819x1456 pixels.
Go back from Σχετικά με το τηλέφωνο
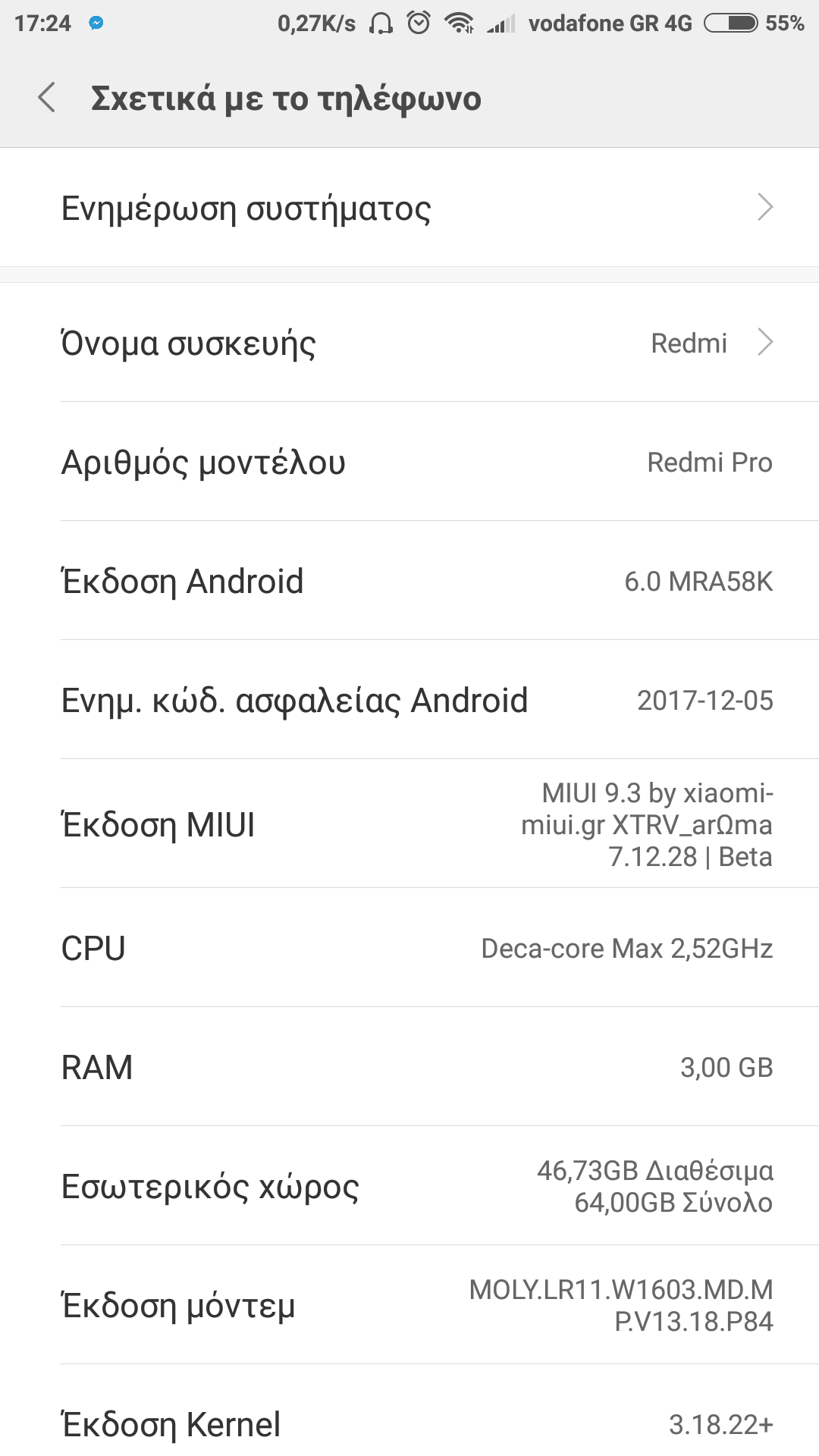coord(47,98)
